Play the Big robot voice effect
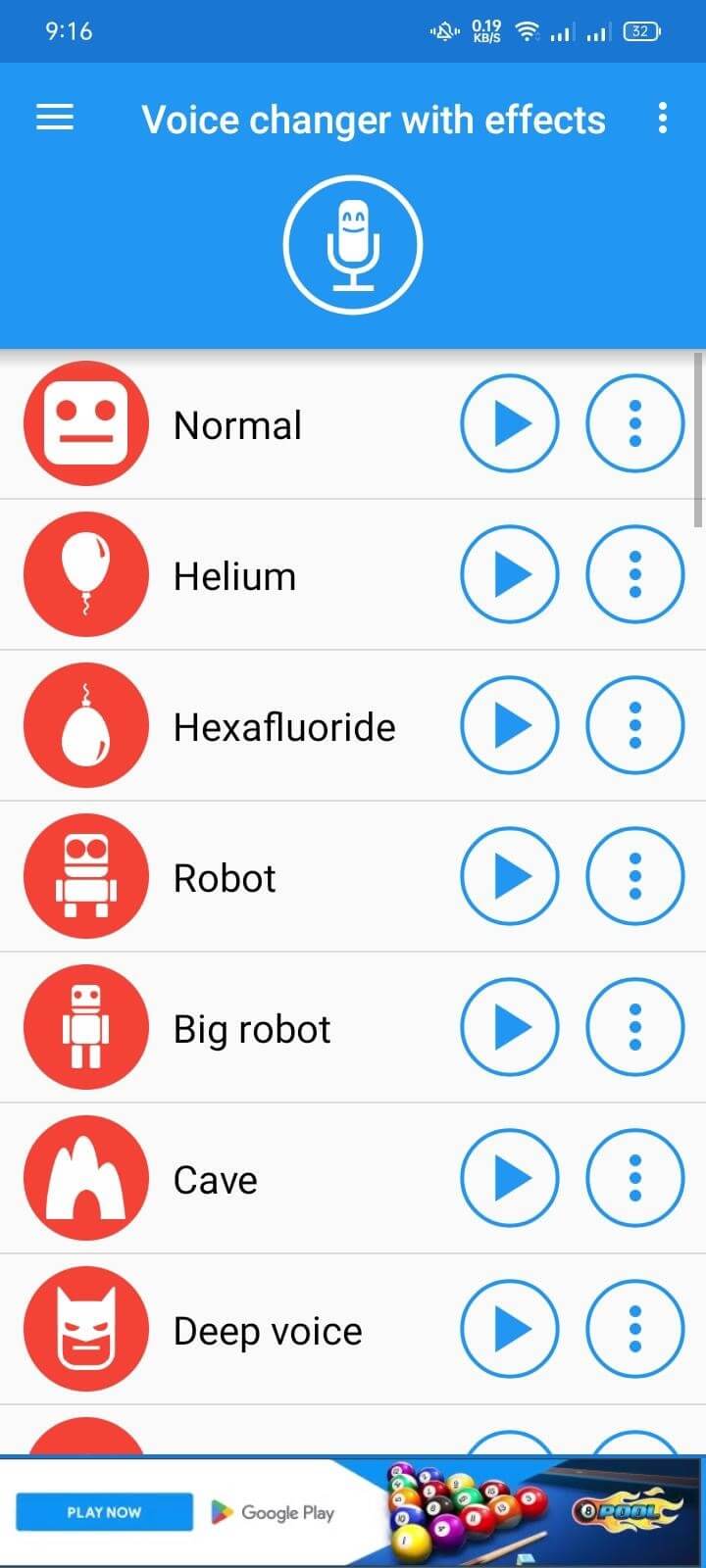This screenshot has width=706, height=1568. (x=510, y=1028)
